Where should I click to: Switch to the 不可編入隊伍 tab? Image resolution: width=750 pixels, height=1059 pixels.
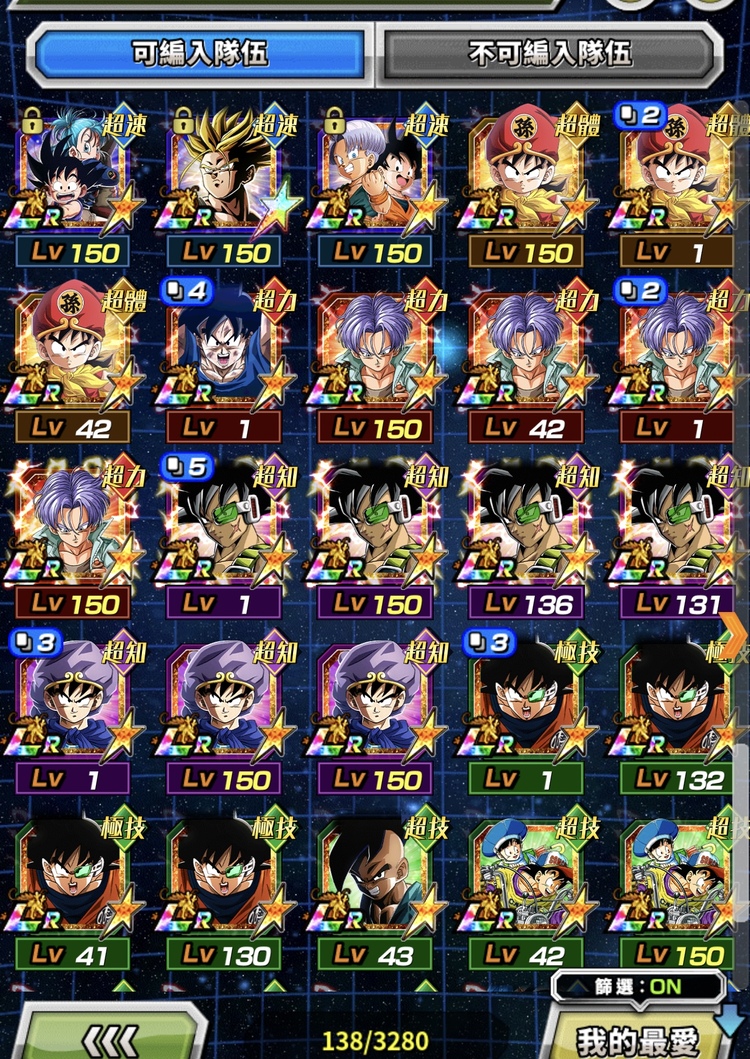tap(550, 52)
